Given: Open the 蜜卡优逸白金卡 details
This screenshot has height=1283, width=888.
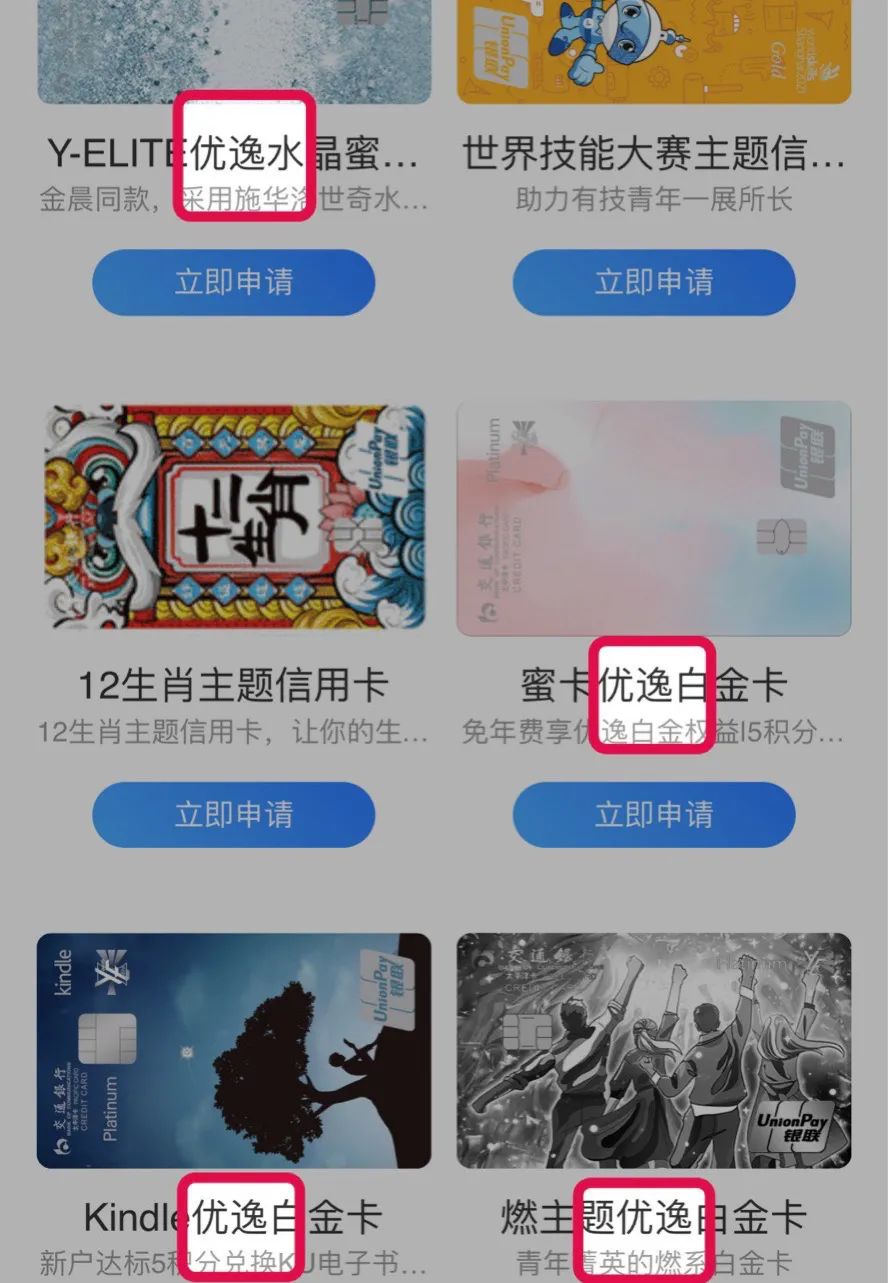Looking at the screenshot, I should pos(653,686).
